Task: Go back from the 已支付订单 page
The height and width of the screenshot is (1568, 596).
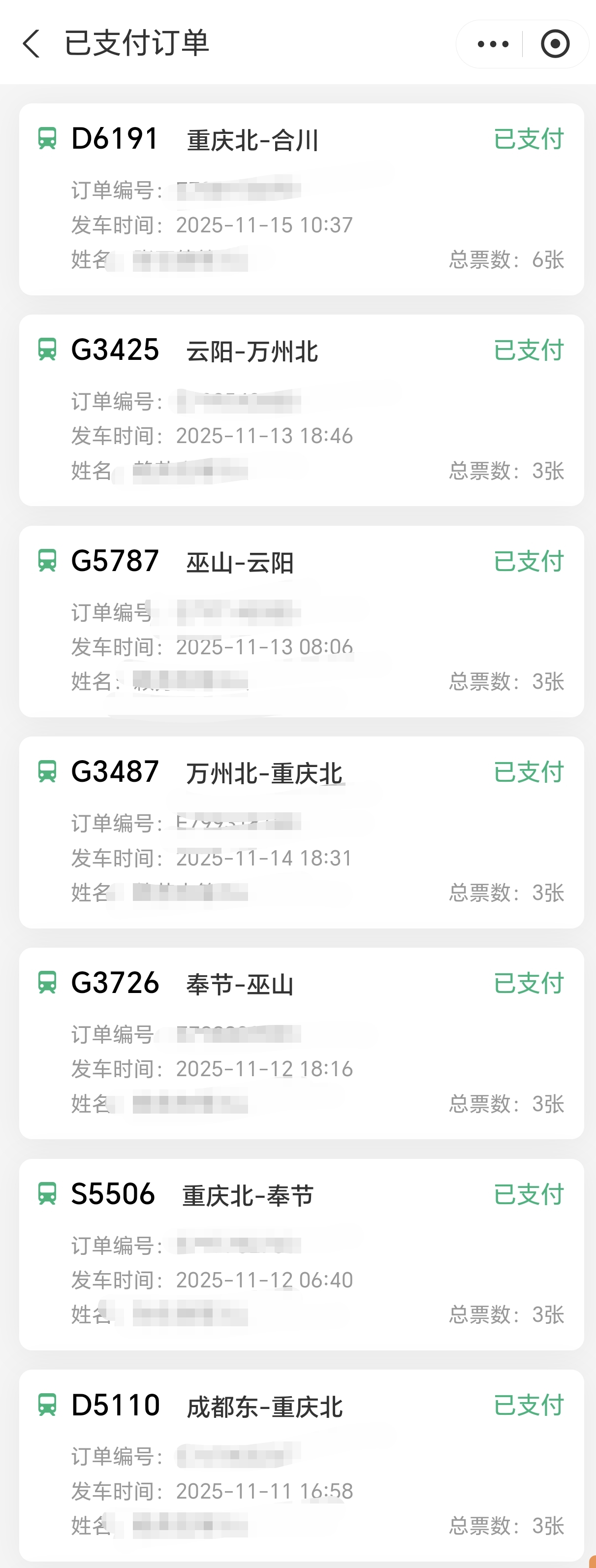Action: [31, 44]
